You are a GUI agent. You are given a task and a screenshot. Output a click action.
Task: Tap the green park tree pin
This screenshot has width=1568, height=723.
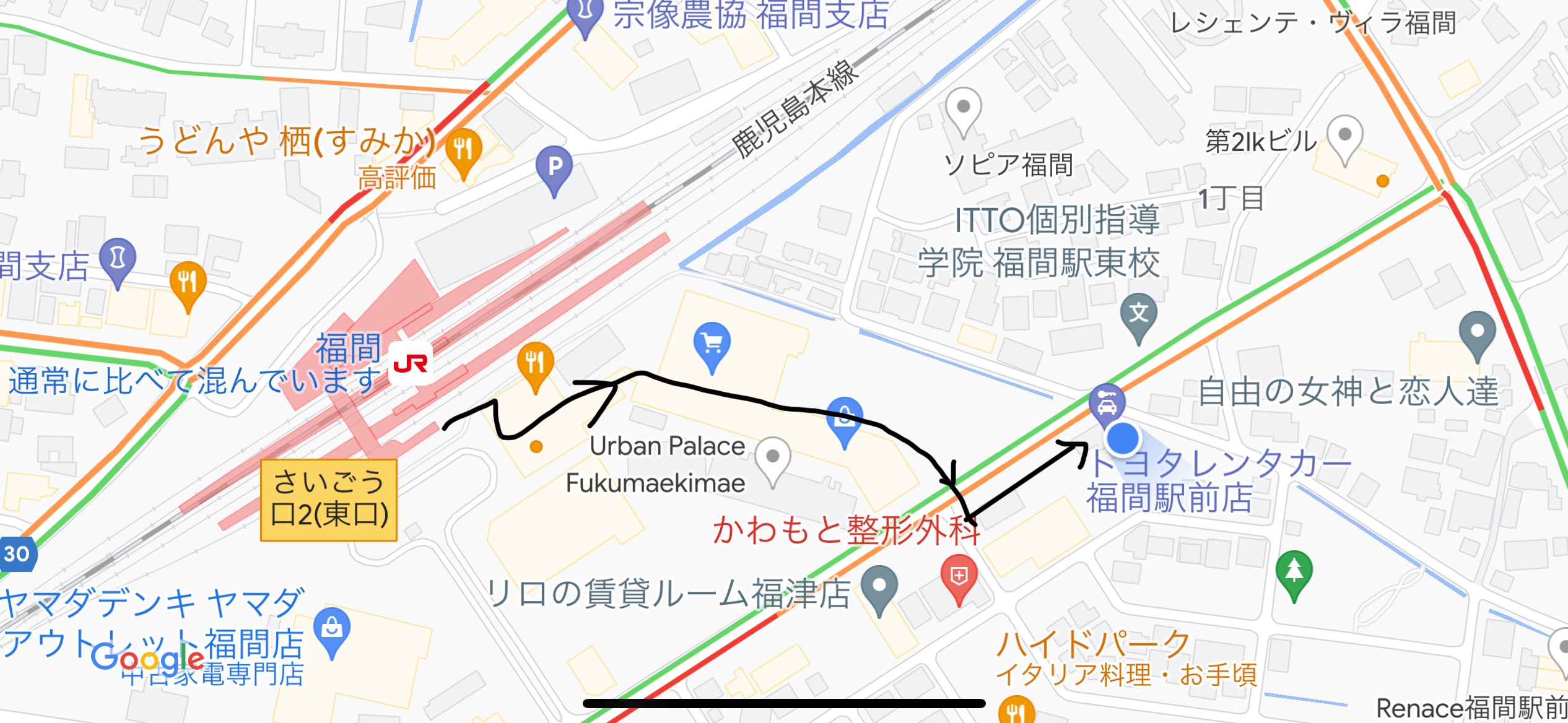(1294, 571)
